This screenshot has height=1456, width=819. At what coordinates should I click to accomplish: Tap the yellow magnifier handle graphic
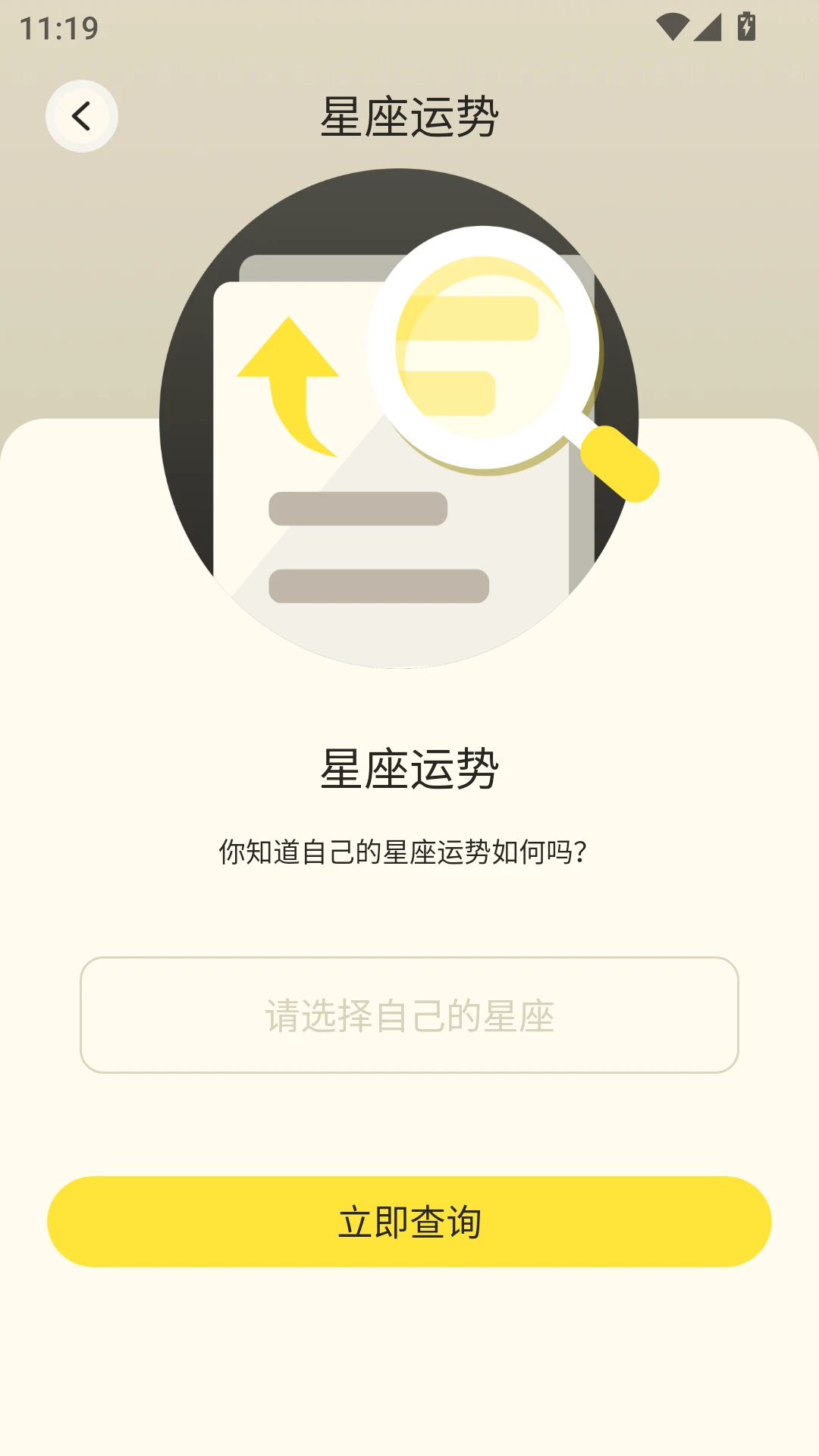pos(620,465)
